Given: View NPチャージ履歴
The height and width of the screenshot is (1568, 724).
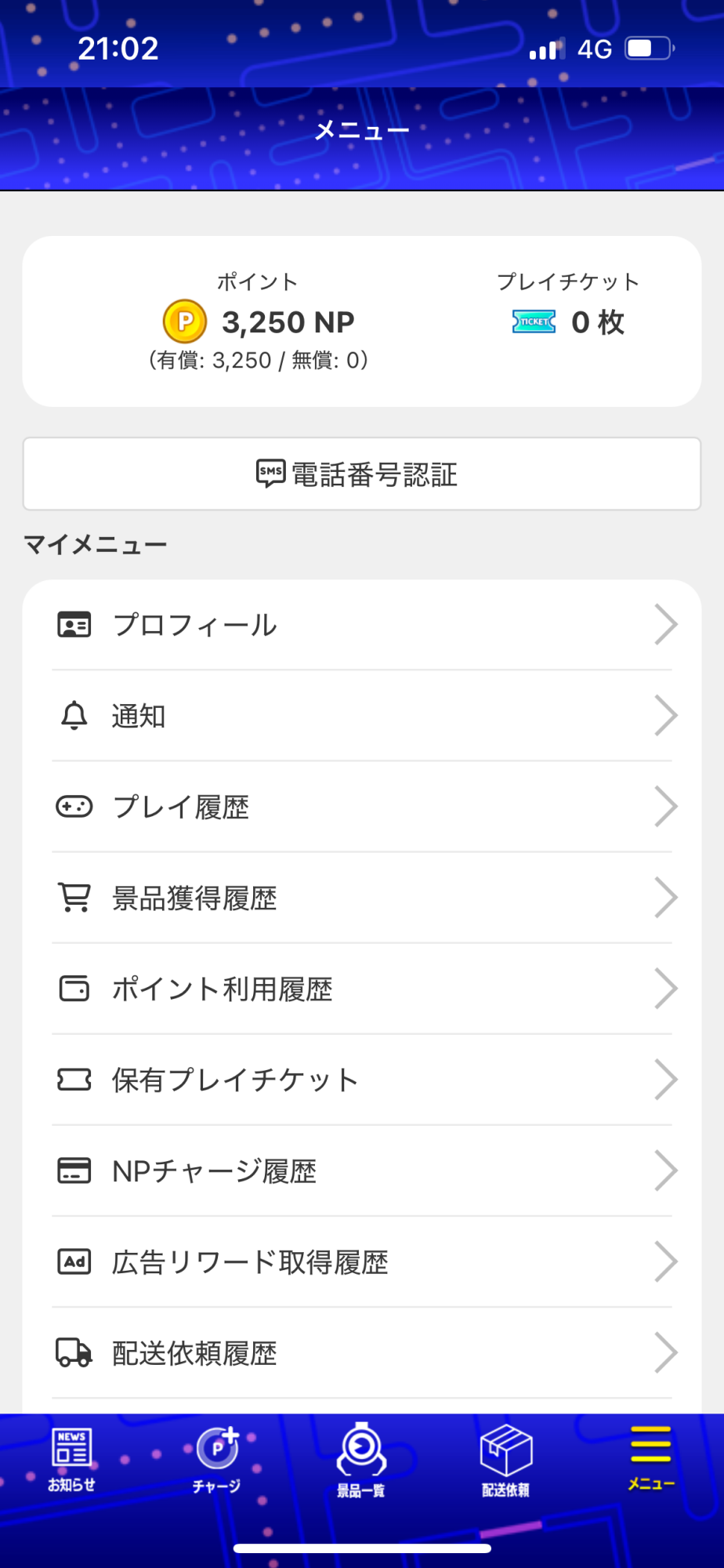Looking at the screenshot, I should [x=361, y=1171].
